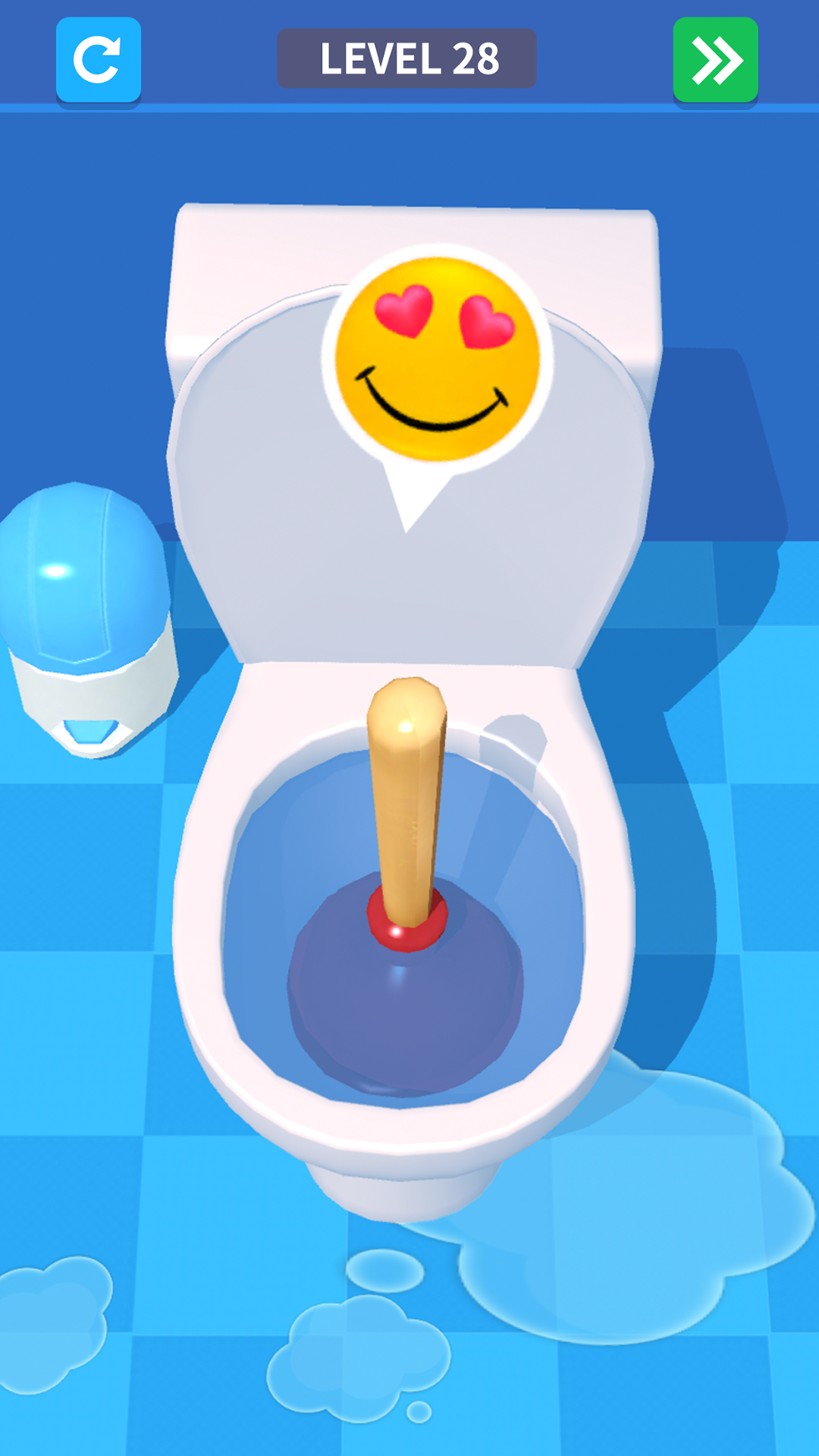
Task: Tap the double chevron fast-forward symbol
Action: (715, 60)
